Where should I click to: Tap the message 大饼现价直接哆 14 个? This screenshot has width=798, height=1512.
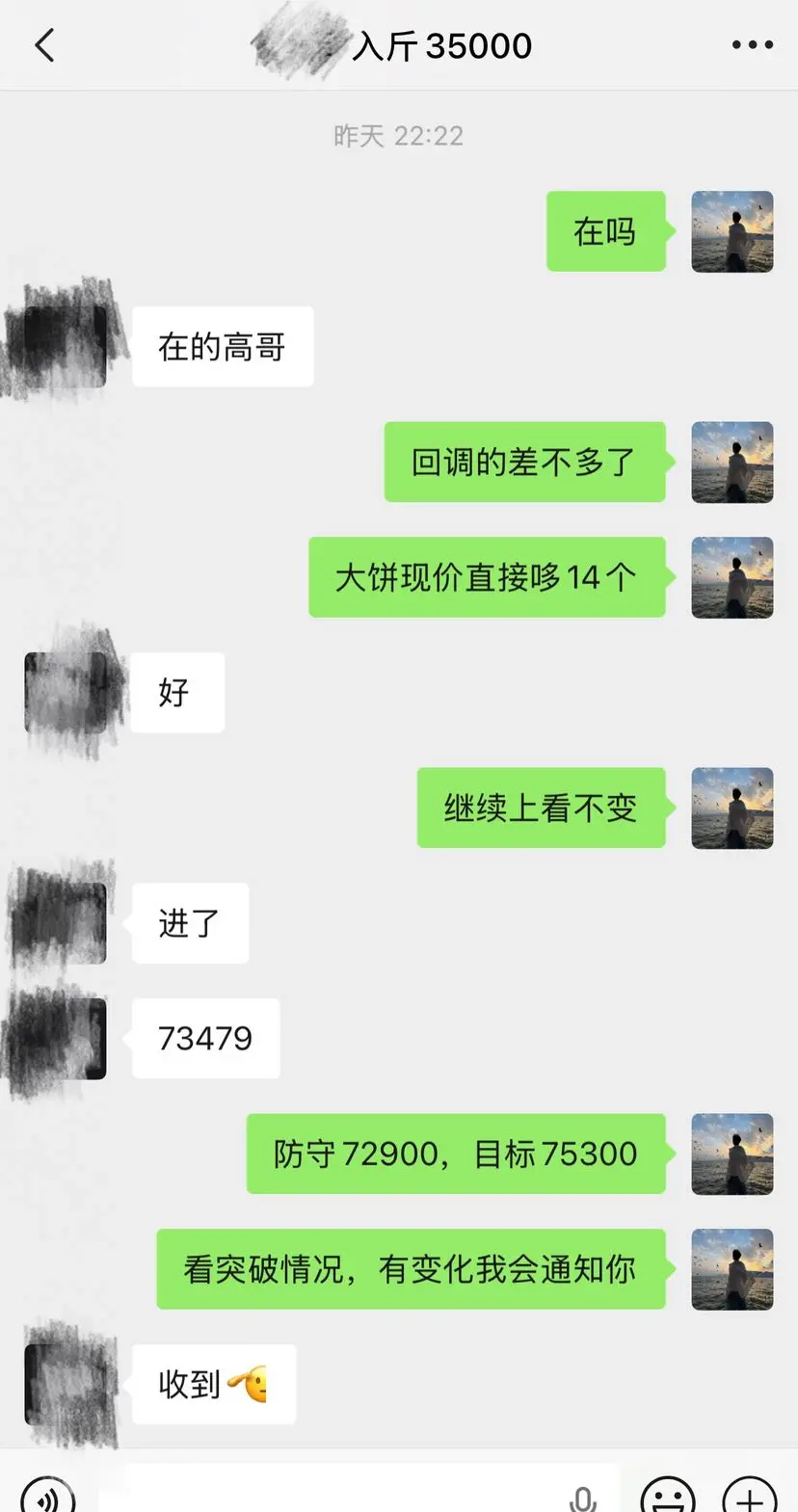[x=486, y=577]
